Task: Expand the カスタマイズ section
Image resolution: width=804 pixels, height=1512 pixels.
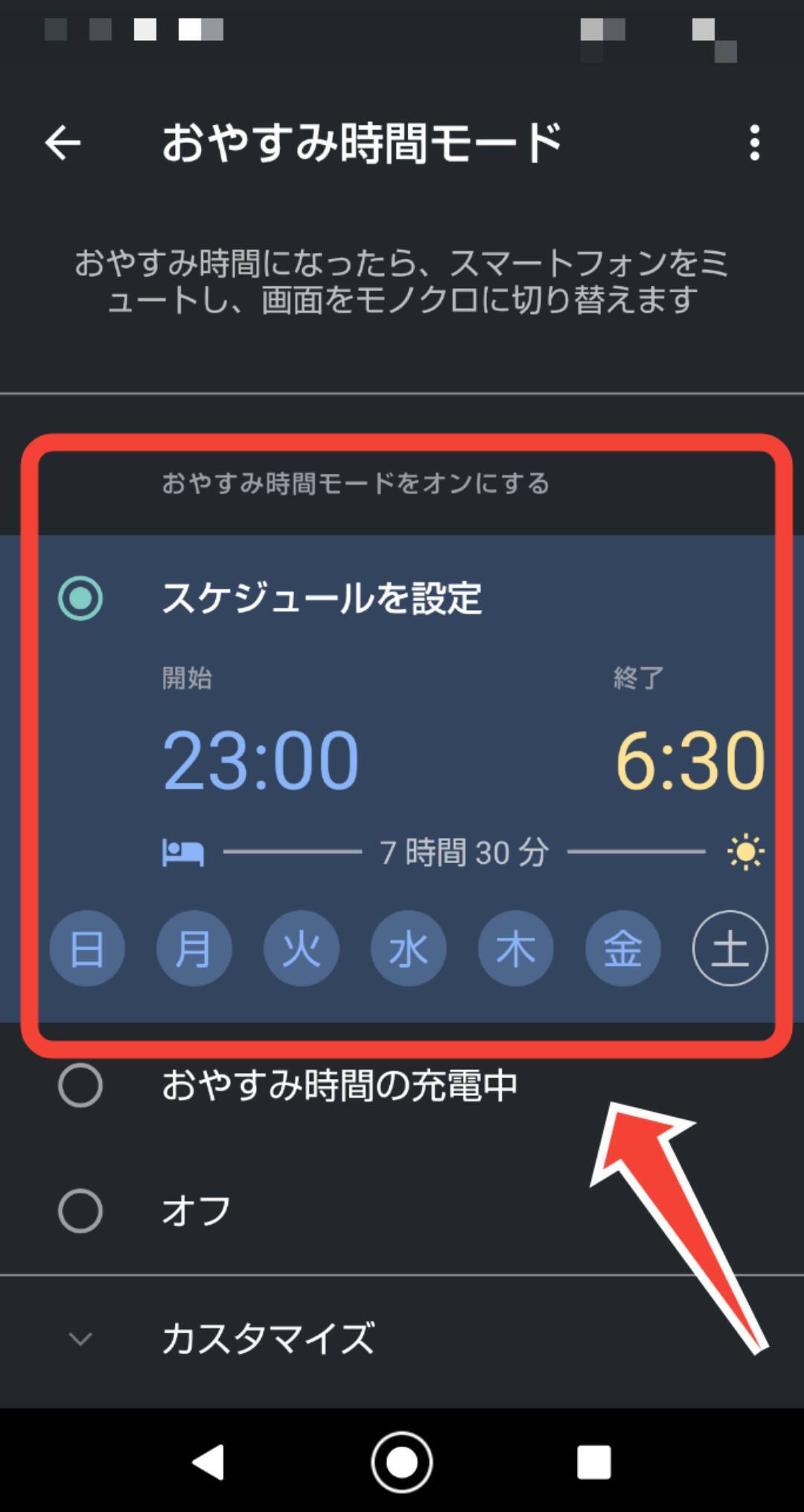Action: click(x=268, y=1339)
